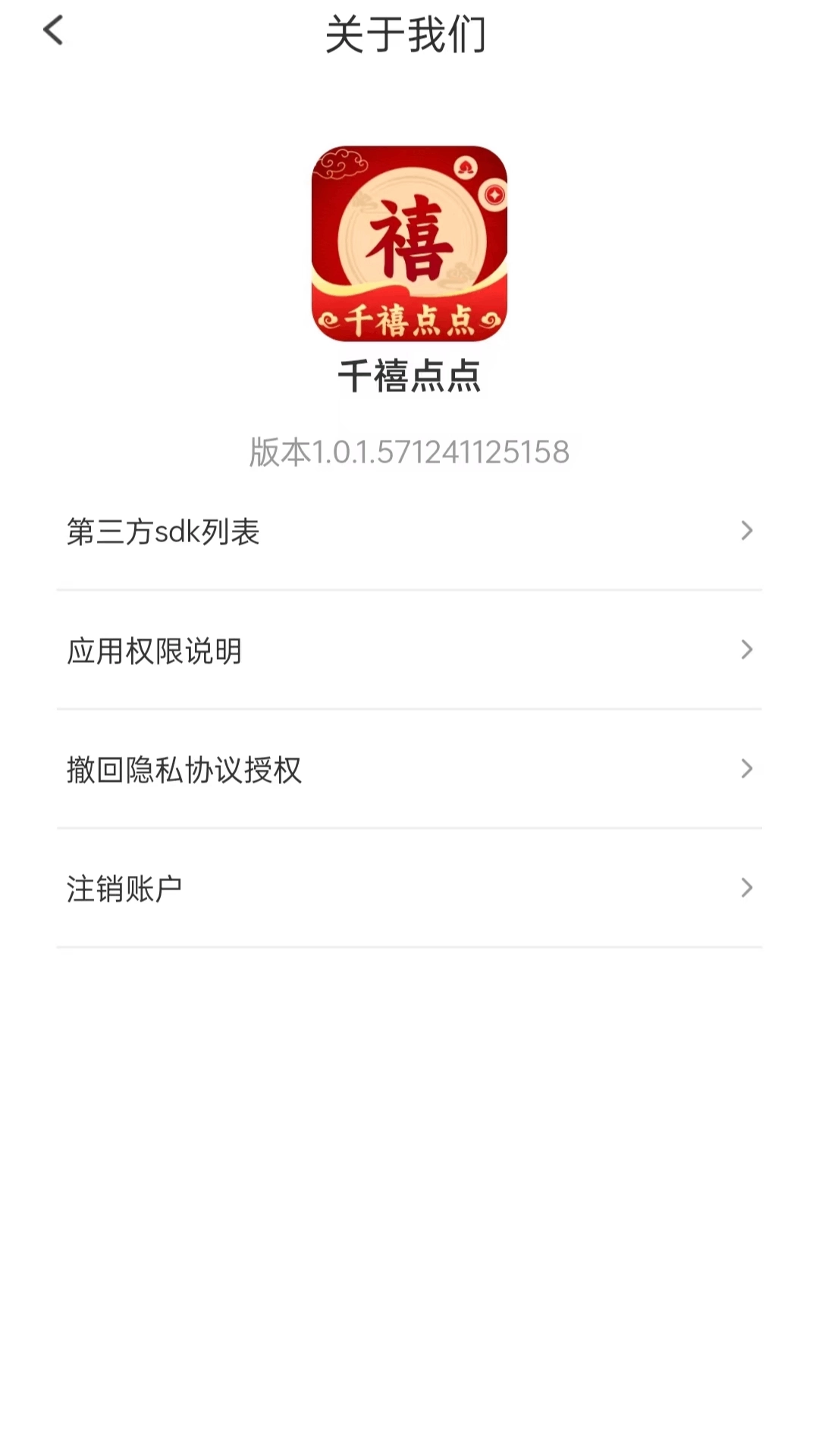Screen dimensions: 819x1456
Task: Click the account cancellation list item
Action: [409, 887]
